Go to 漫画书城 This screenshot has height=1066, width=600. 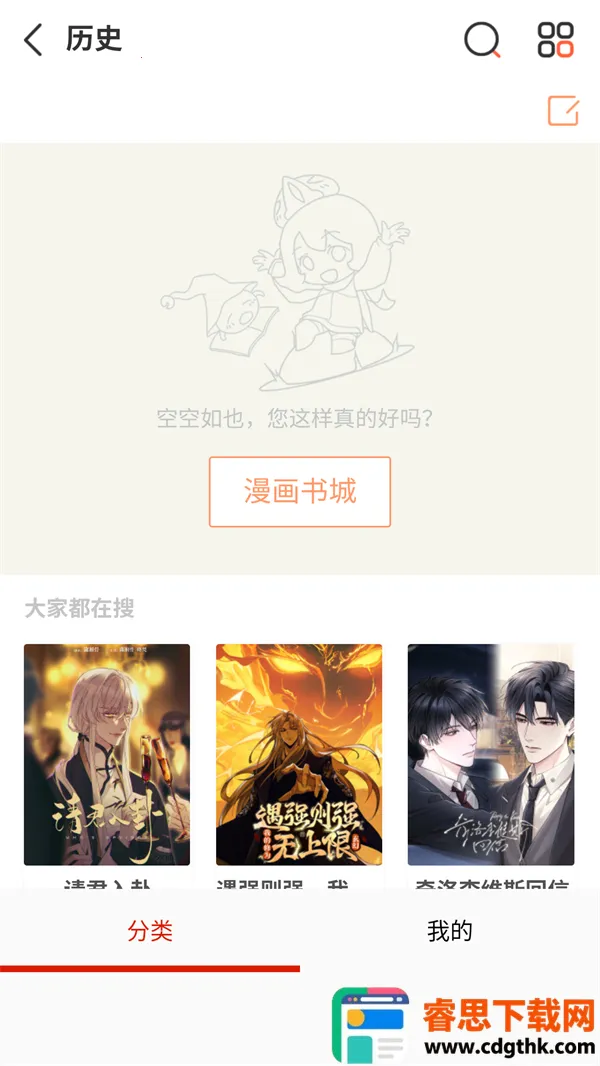300,492
